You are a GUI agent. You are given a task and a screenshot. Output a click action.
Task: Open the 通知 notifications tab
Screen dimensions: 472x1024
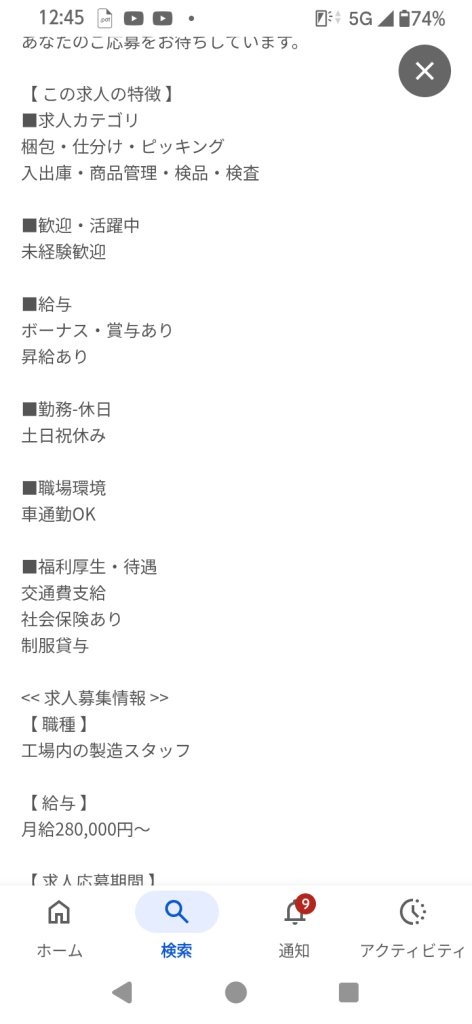(x=294, y=926)
